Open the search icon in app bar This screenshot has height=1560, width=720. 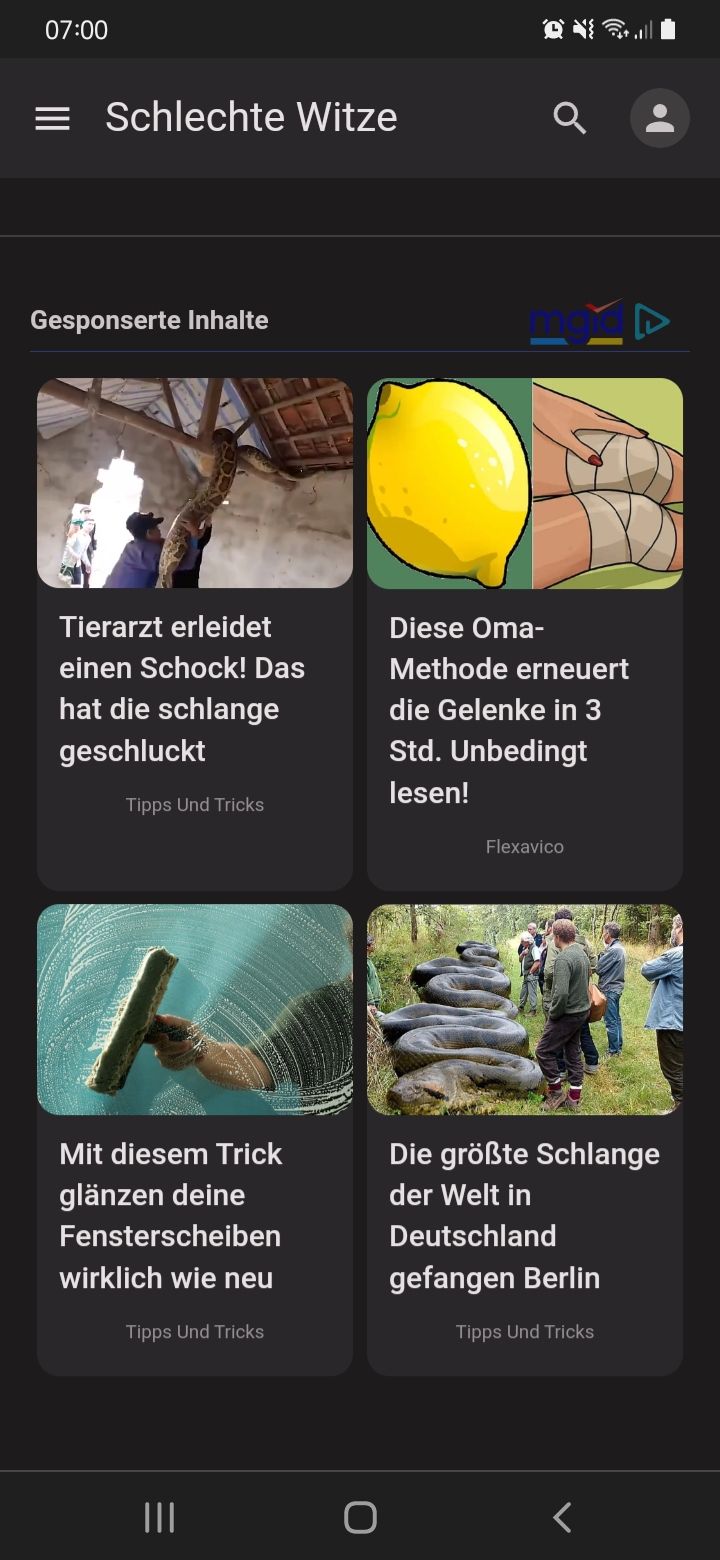click(570, 119)
